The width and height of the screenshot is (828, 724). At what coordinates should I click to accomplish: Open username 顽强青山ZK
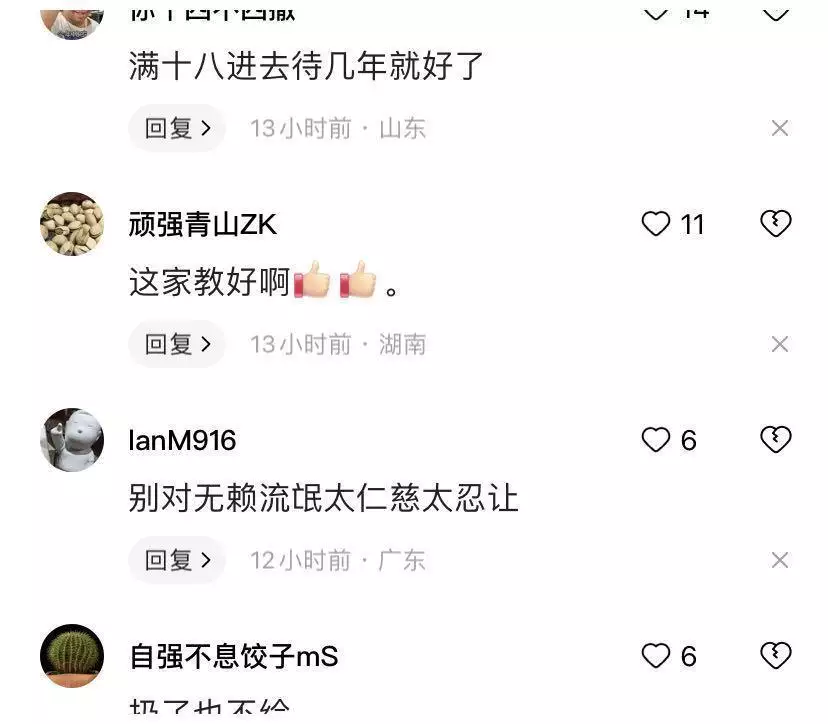click(203, 225)
